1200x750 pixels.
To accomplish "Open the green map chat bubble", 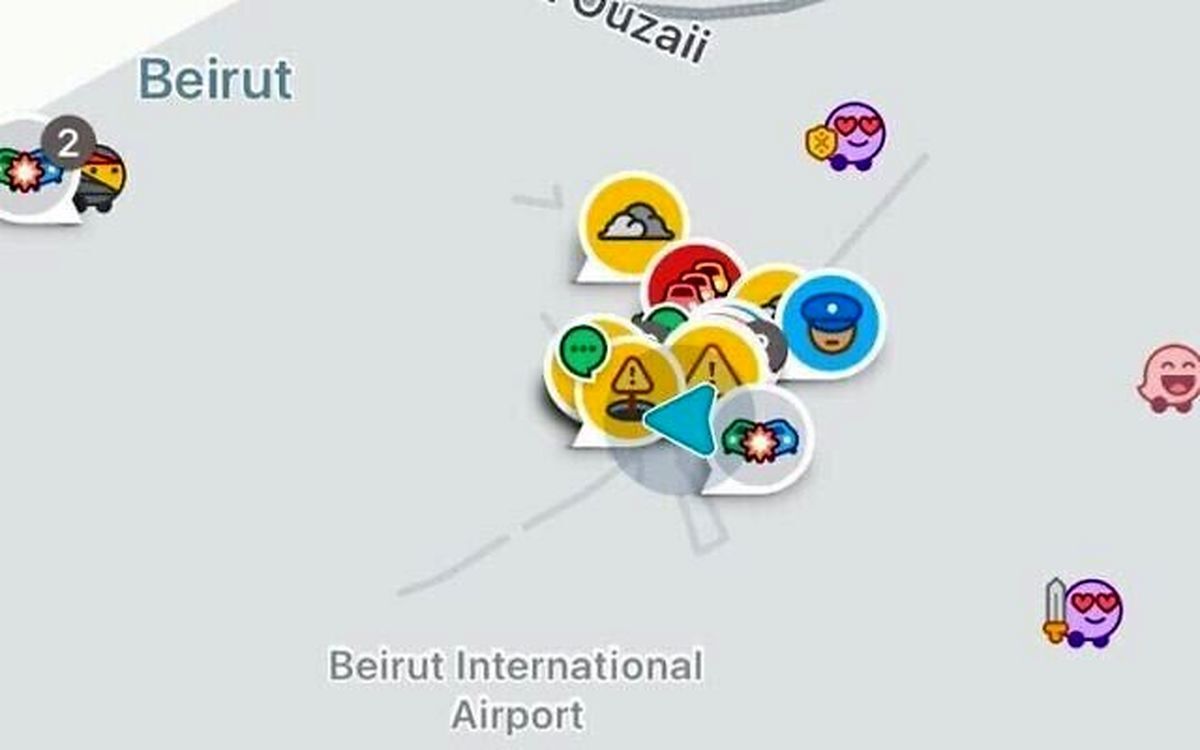I will [x=581, y=349].
